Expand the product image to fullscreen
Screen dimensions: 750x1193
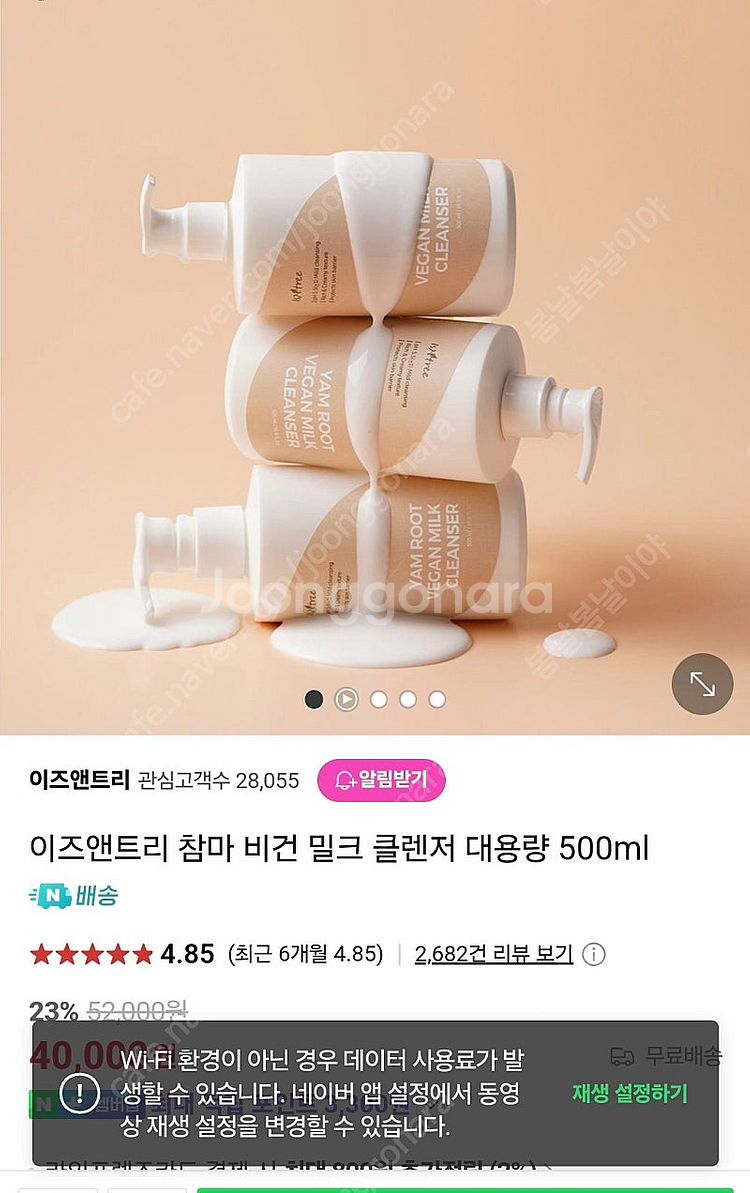click(x=702, y=683)
